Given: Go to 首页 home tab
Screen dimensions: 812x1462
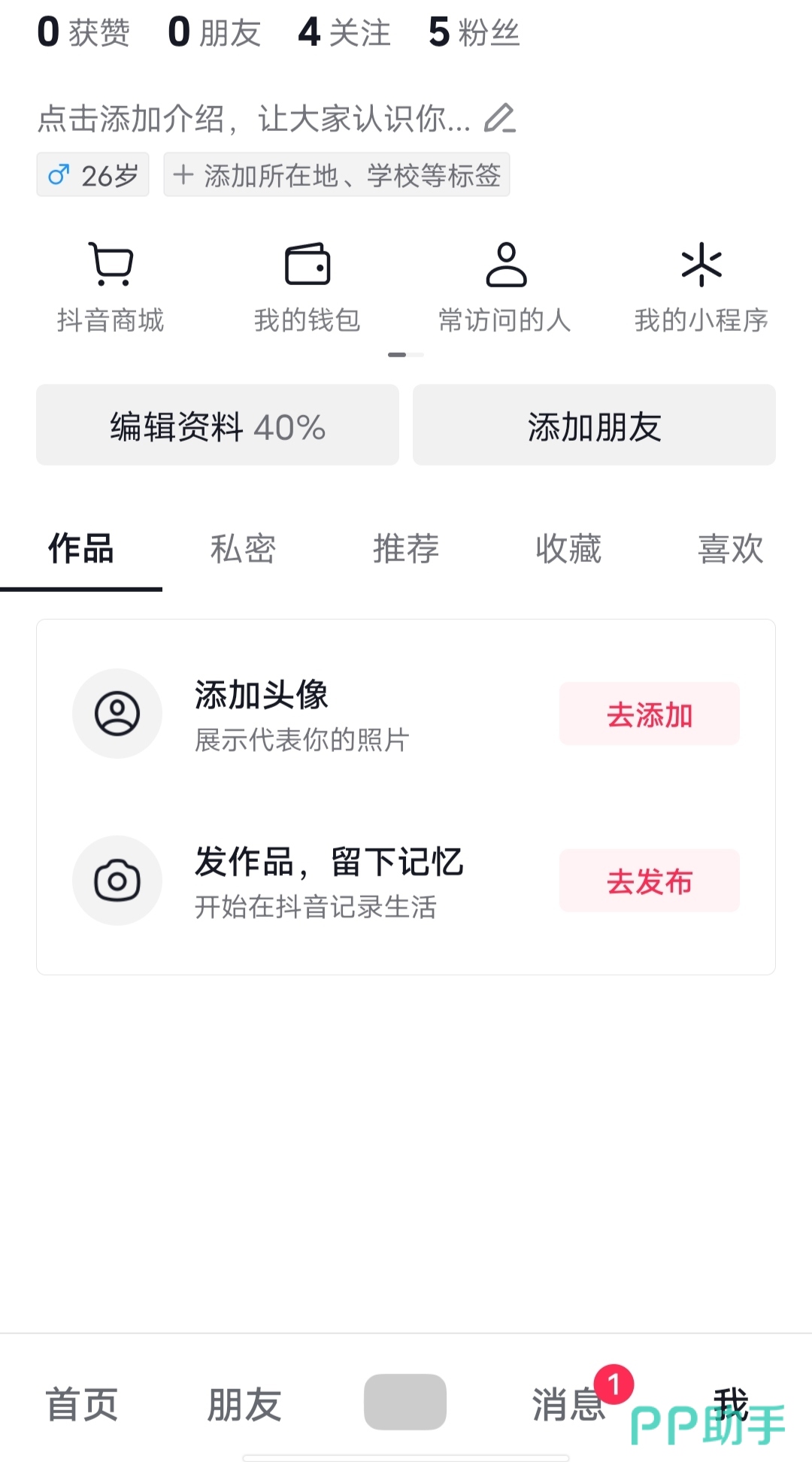Looking at the screenshot, I should [82, 1404].
